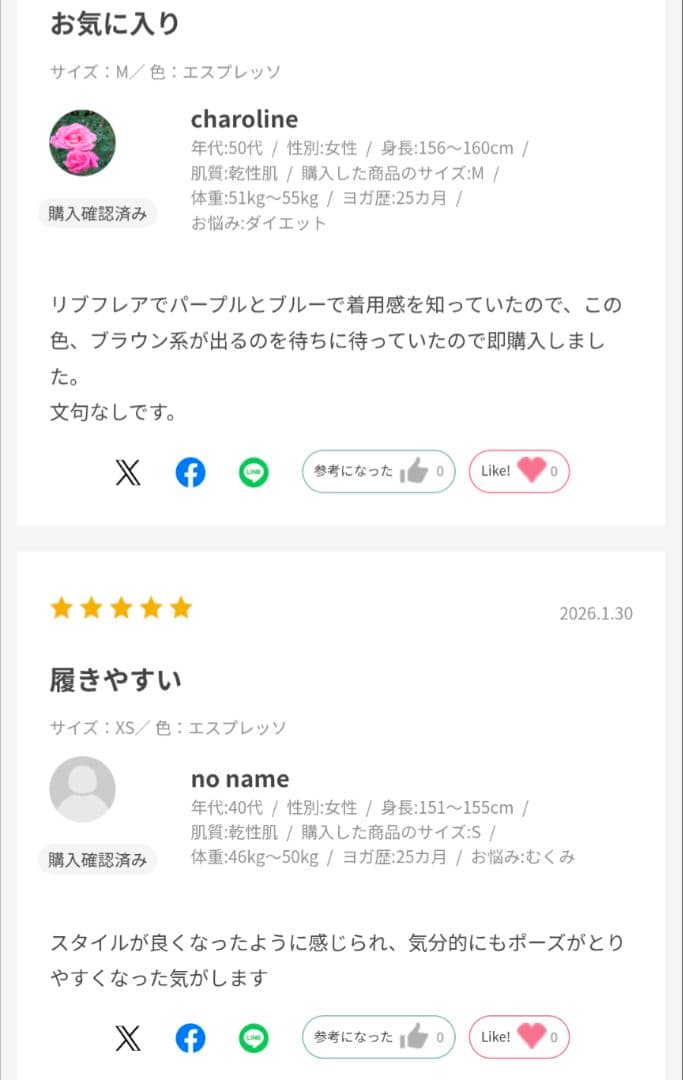The height and width of the screenshot is (1080, 683).
Task: Send the 履きやすい review via LINE
Action: (x=254, y=1038)
